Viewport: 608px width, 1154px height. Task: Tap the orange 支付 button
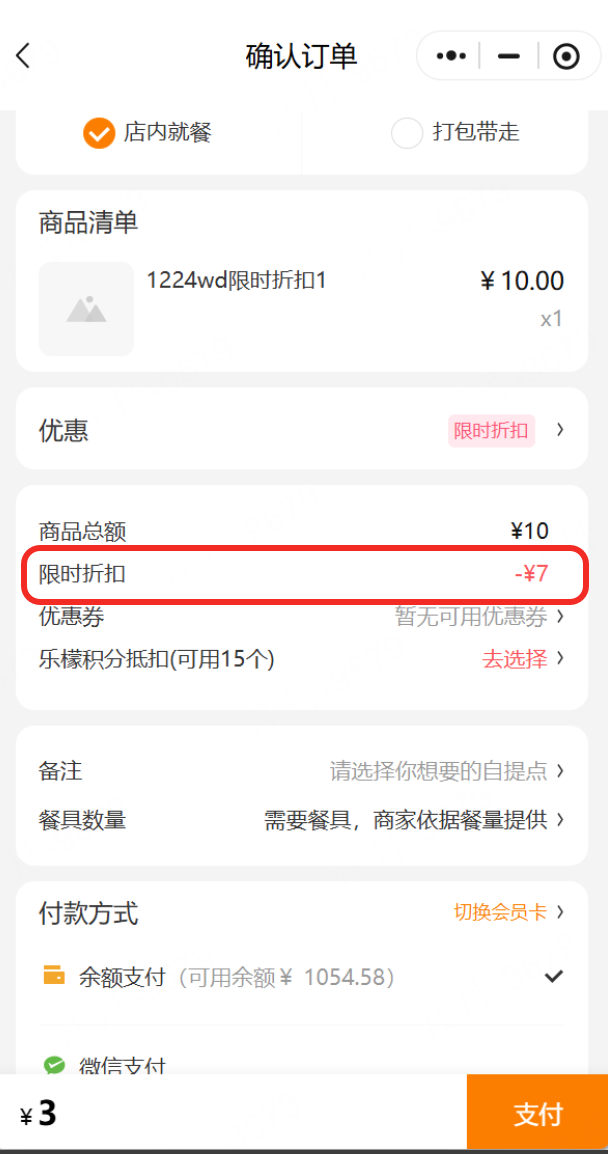coord(538,1114)
